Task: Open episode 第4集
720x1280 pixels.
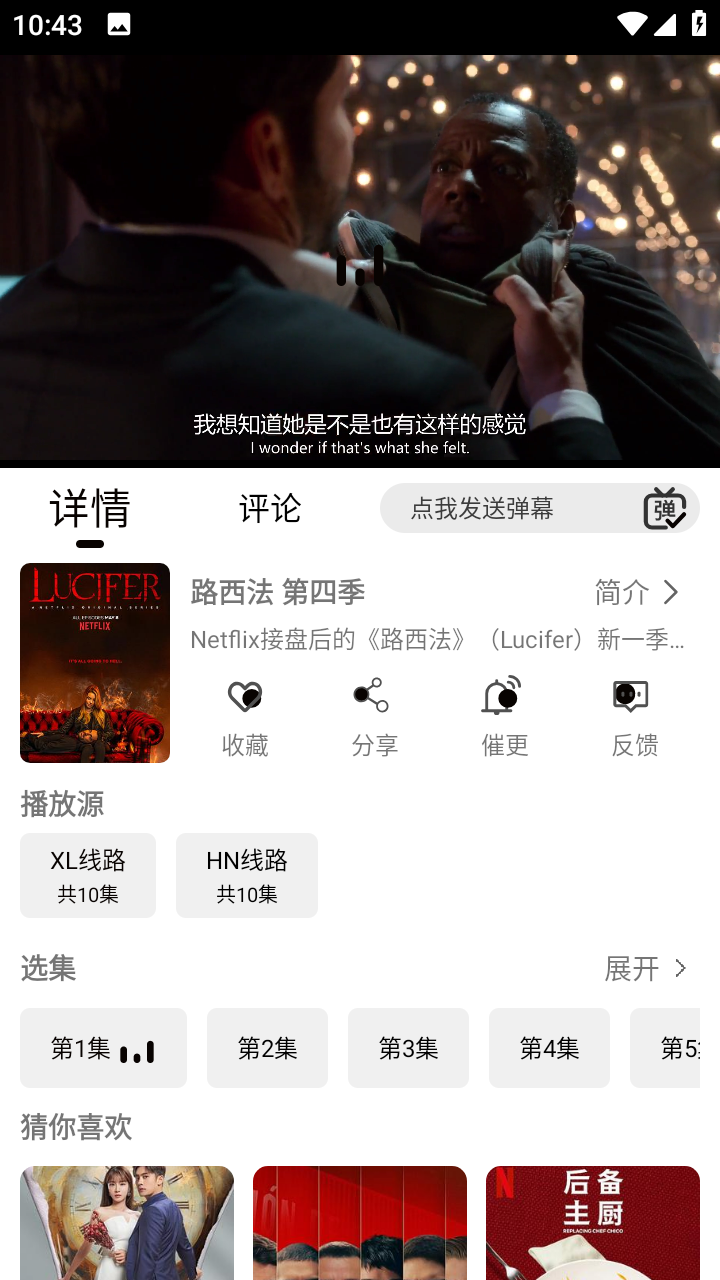Action: tap(549, 1047)
